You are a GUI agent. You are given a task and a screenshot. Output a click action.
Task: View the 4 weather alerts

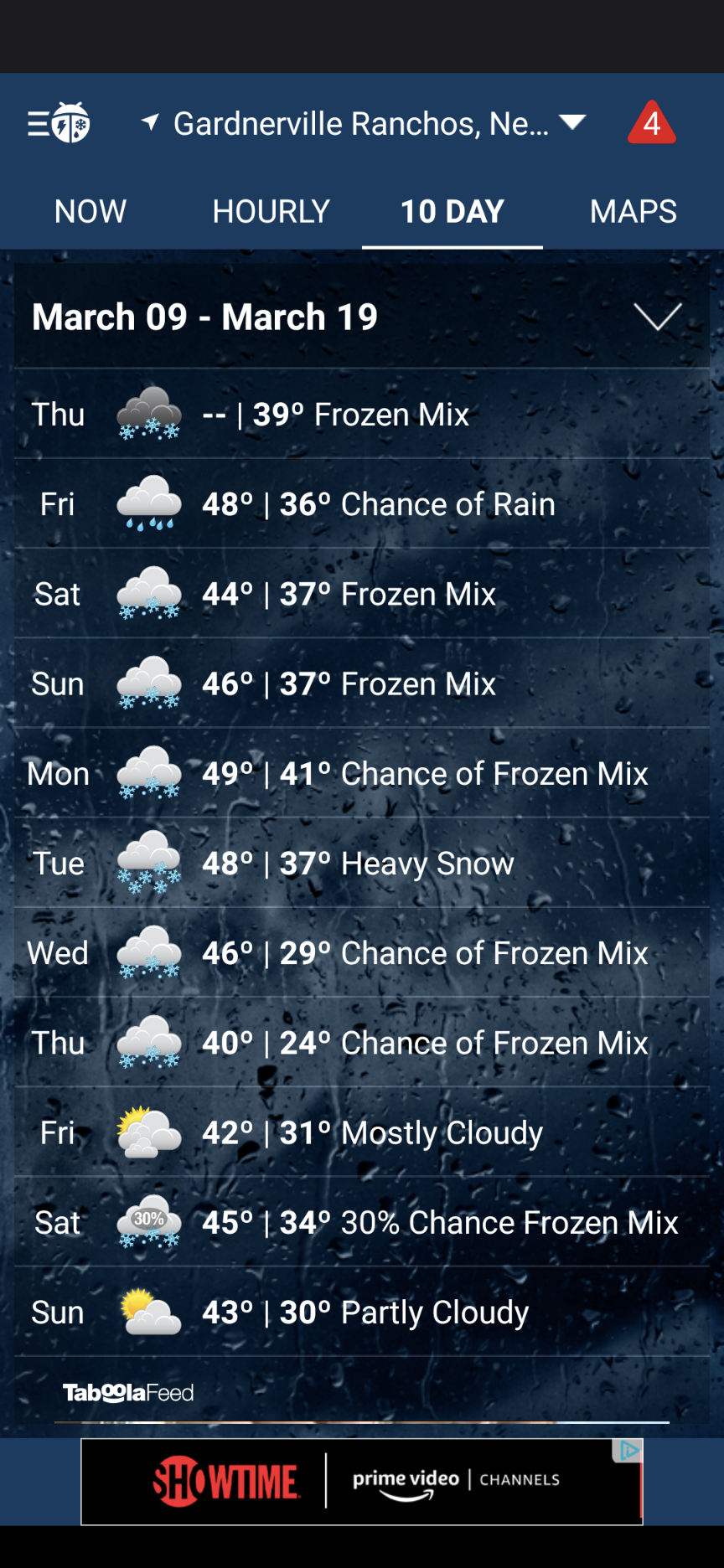coord(651,124)
